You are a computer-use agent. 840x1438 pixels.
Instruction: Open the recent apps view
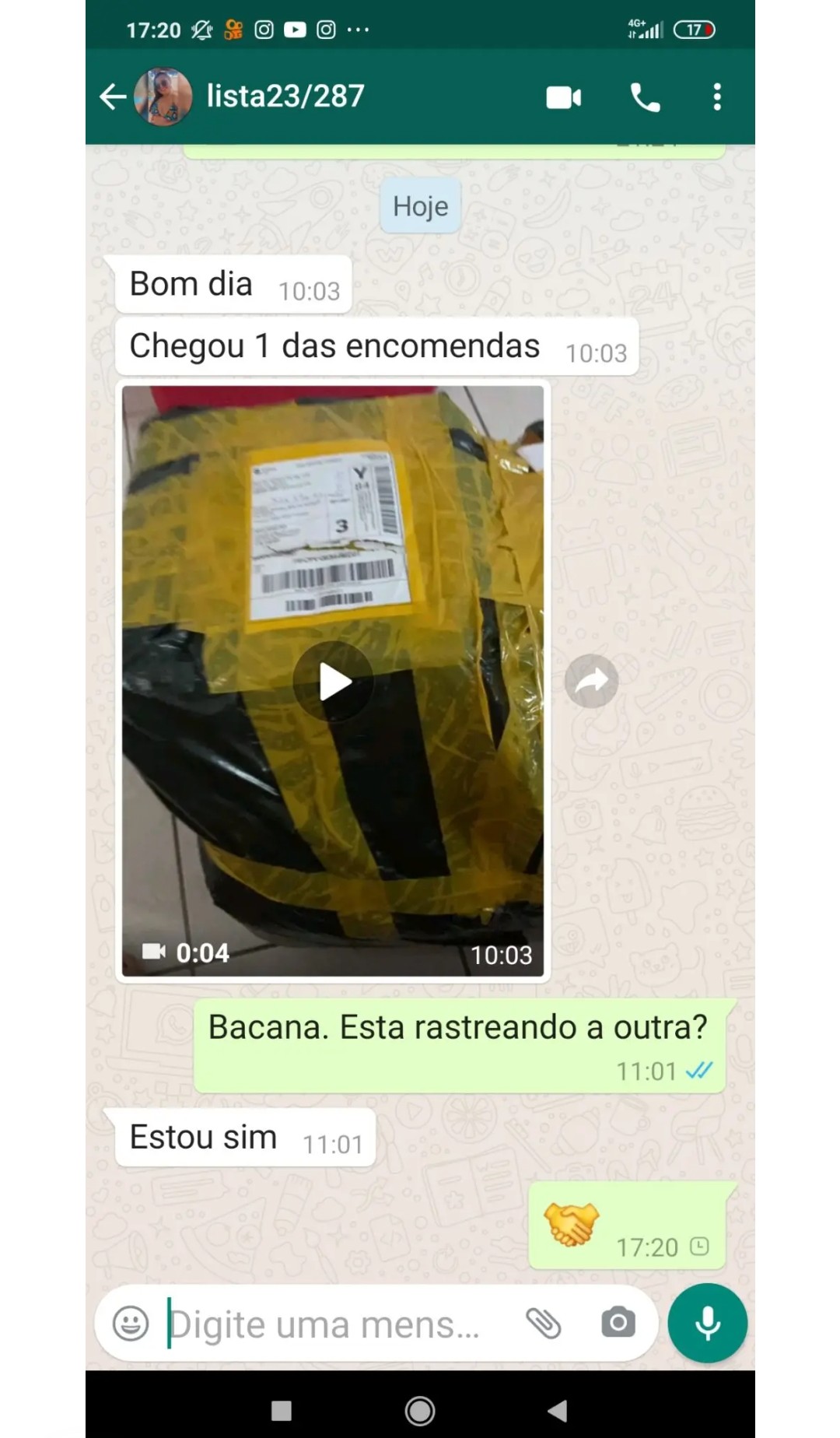[282, 1411]
